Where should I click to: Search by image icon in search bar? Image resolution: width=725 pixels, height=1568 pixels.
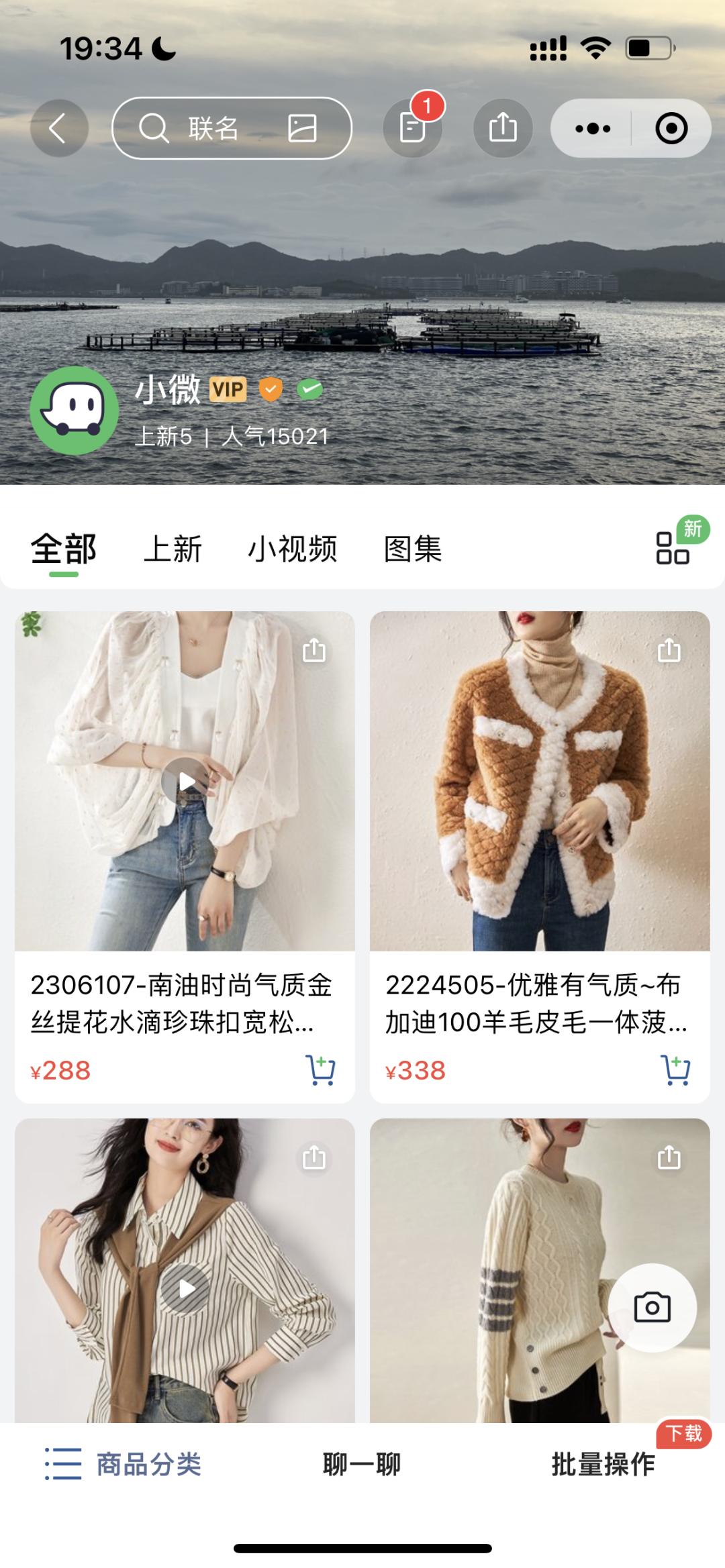pyautogui.click(x=302, y=128)
